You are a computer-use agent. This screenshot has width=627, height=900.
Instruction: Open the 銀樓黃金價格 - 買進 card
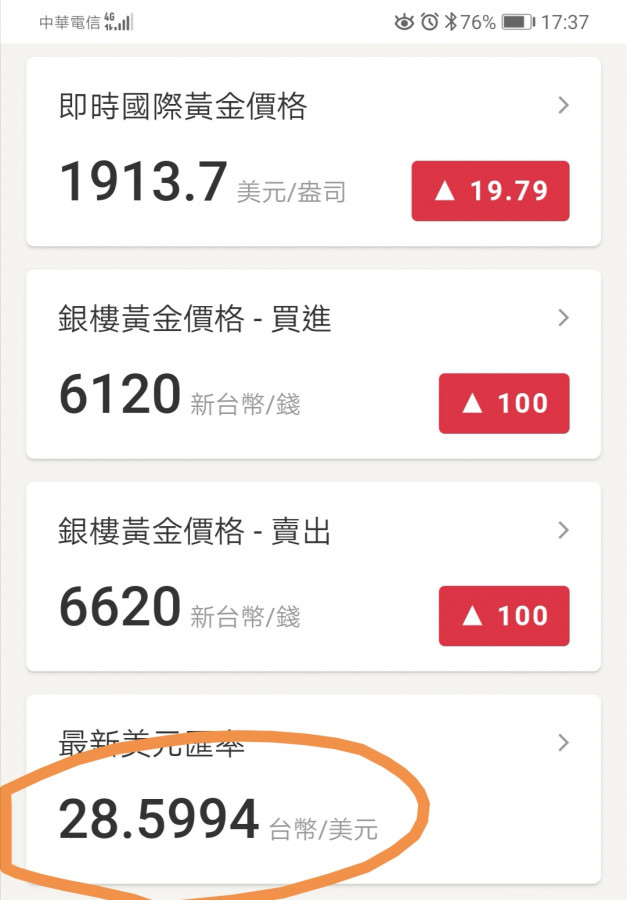pyautogui.click(x=312, y=364)
